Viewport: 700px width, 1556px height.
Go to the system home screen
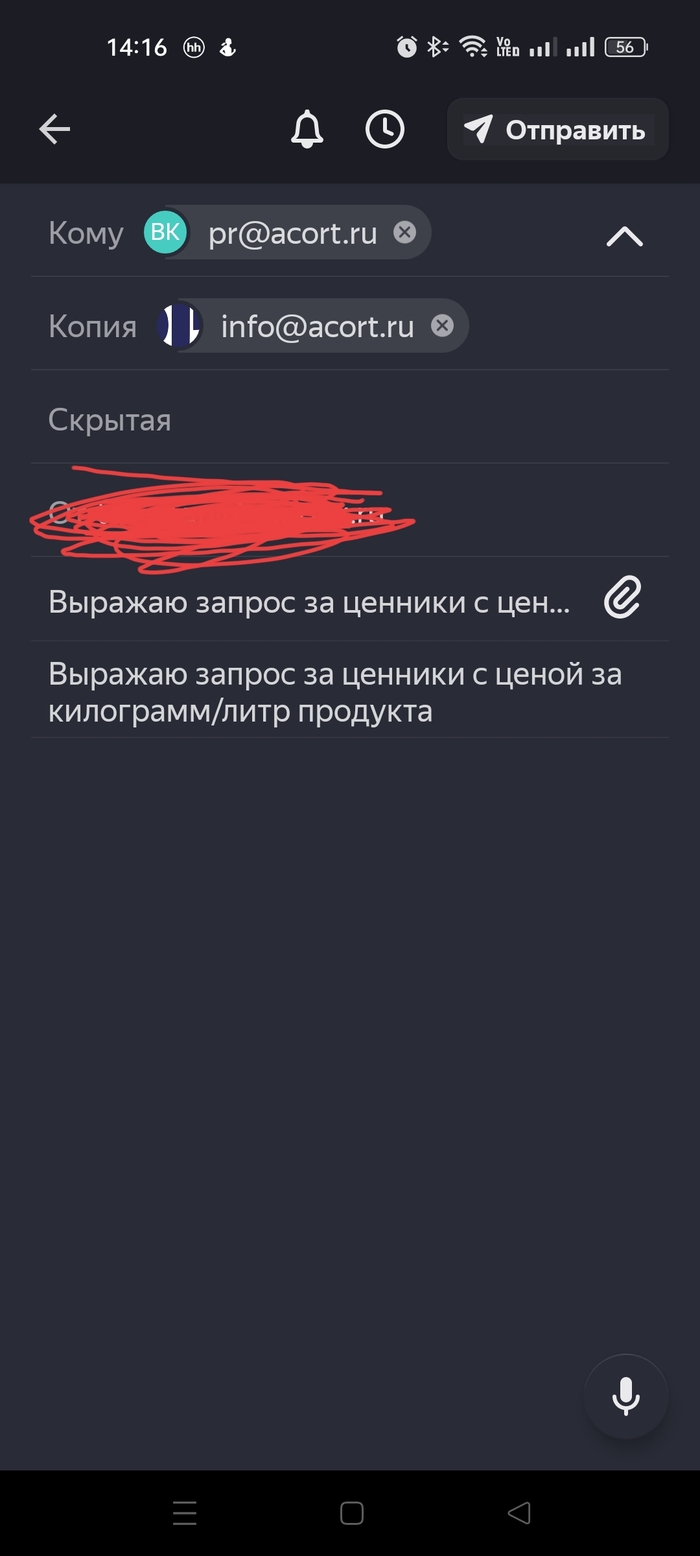tap(351, 1513)
